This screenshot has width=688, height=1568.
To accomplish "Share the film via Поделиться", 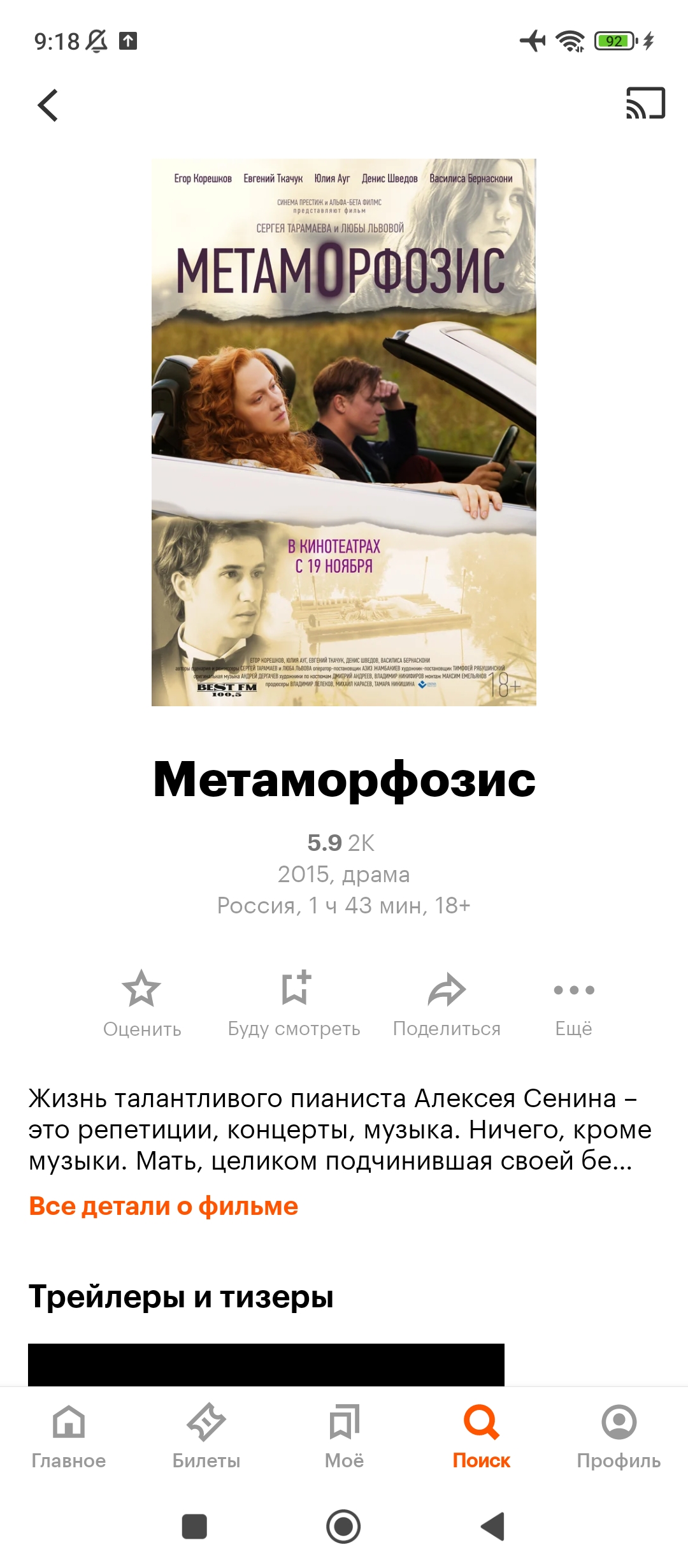I will 447,1003.
